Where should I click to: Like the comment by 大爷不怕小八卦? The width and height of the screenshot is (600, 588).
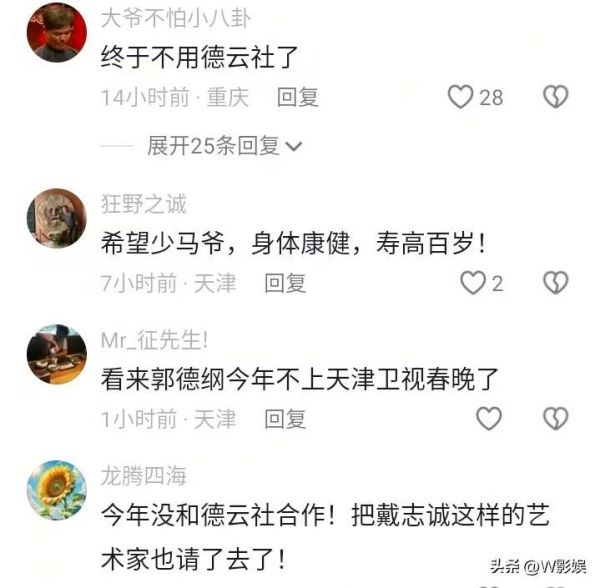(x=460, y=97)
